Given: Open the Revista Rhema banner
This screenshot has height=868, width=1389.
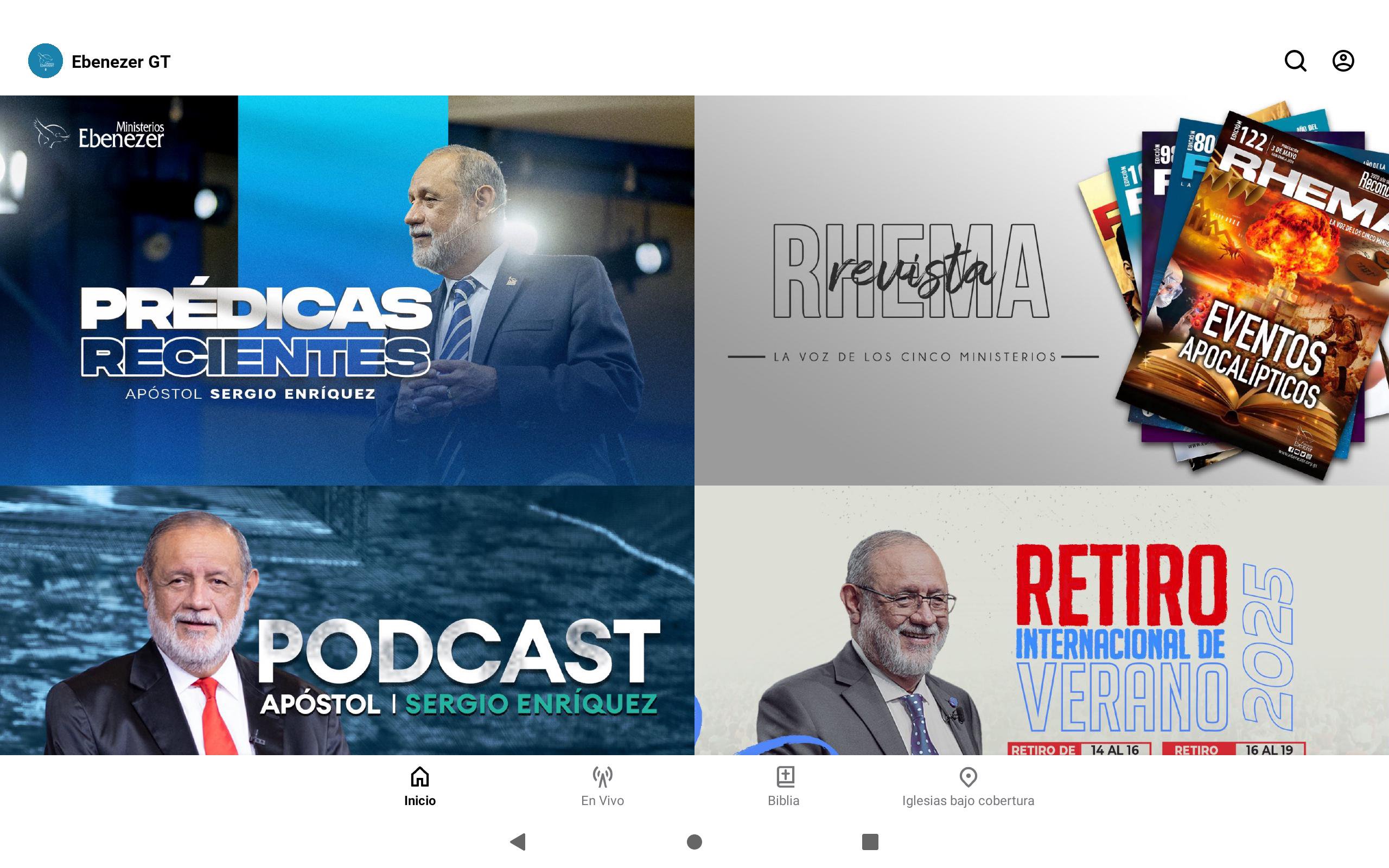Looking at the screenshot, I should point(1041,290).
